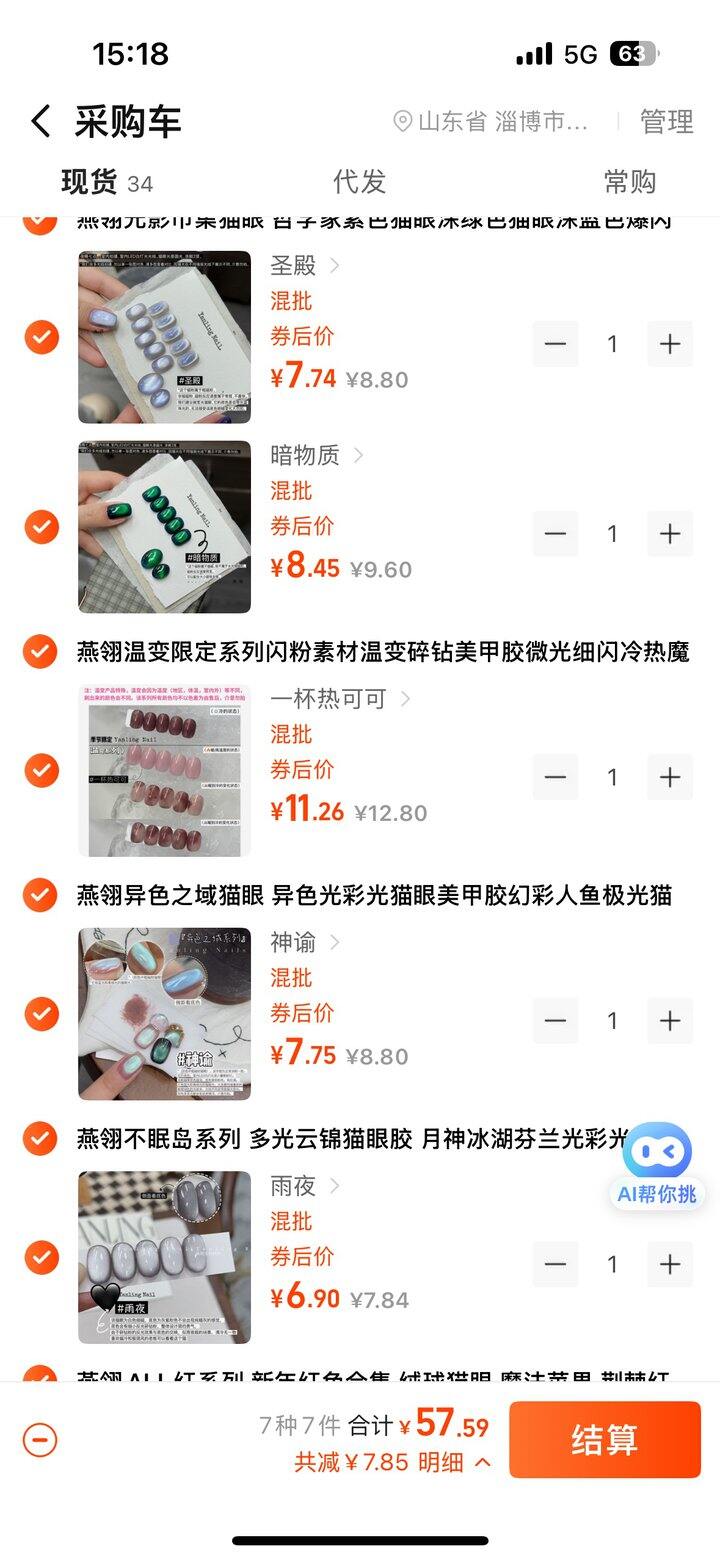Increase quantity of 雨夜
This screenshot has height=1560, width=720.
click(x=669, y=1264)
